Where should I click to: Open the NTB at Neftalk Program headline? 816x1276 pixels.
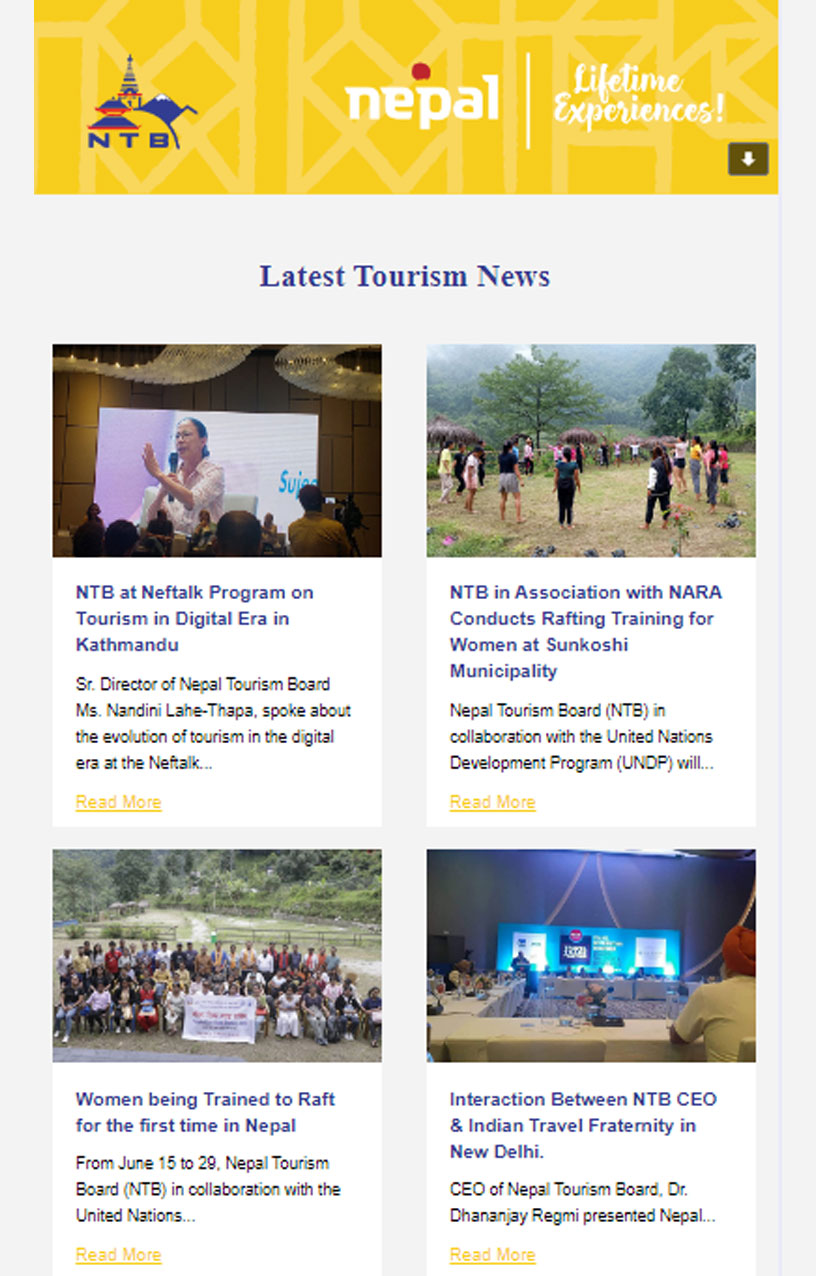pyautogui.click(x=195, y=618)
